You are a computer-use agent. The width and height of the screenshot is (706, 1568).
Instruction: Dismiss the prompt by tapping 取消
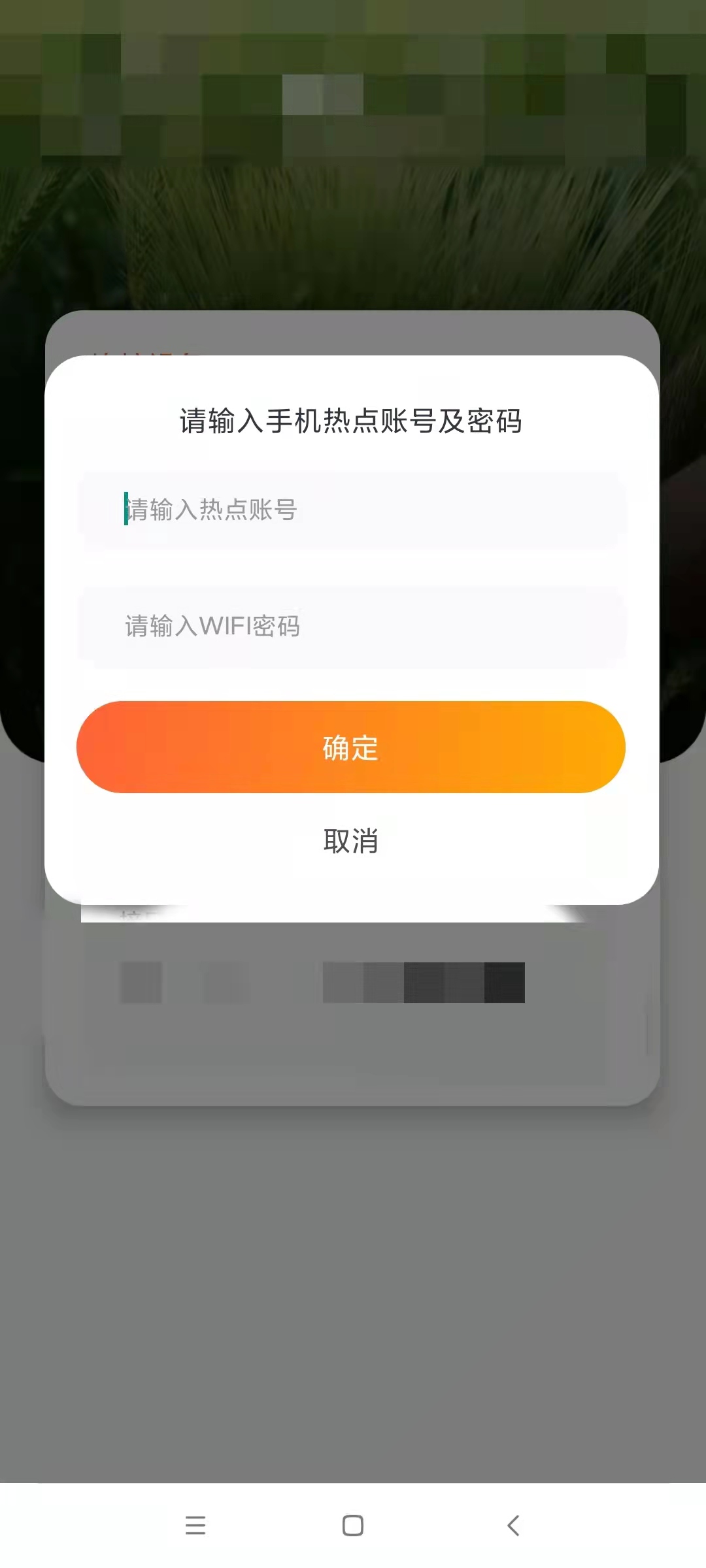352,841
